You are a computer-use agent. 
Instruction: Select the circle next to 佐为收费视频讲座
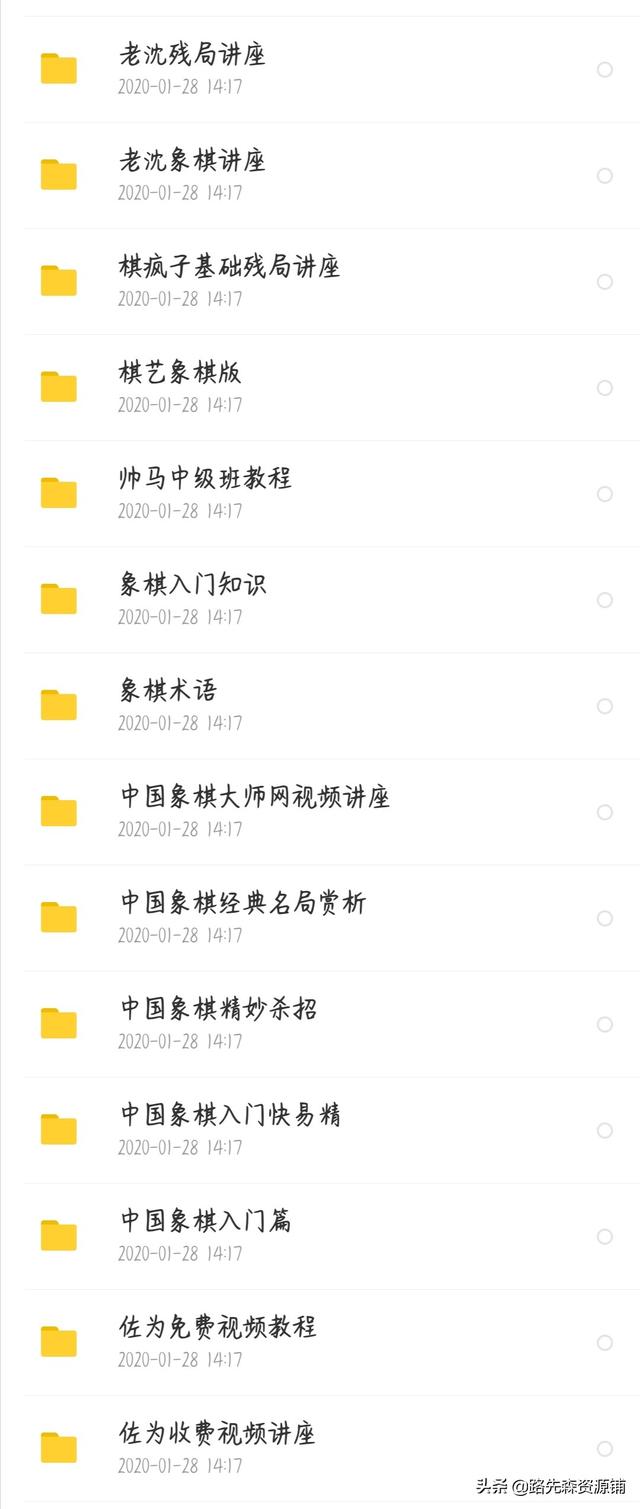pos(605,1448)
